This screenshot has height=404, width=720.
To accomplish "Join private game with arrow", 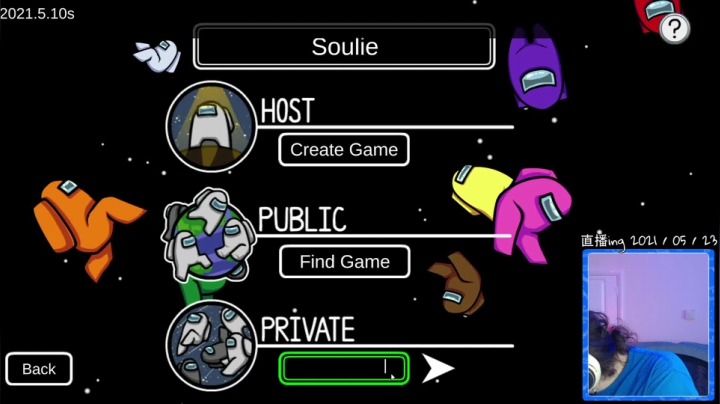I will [x=437, y=368].
